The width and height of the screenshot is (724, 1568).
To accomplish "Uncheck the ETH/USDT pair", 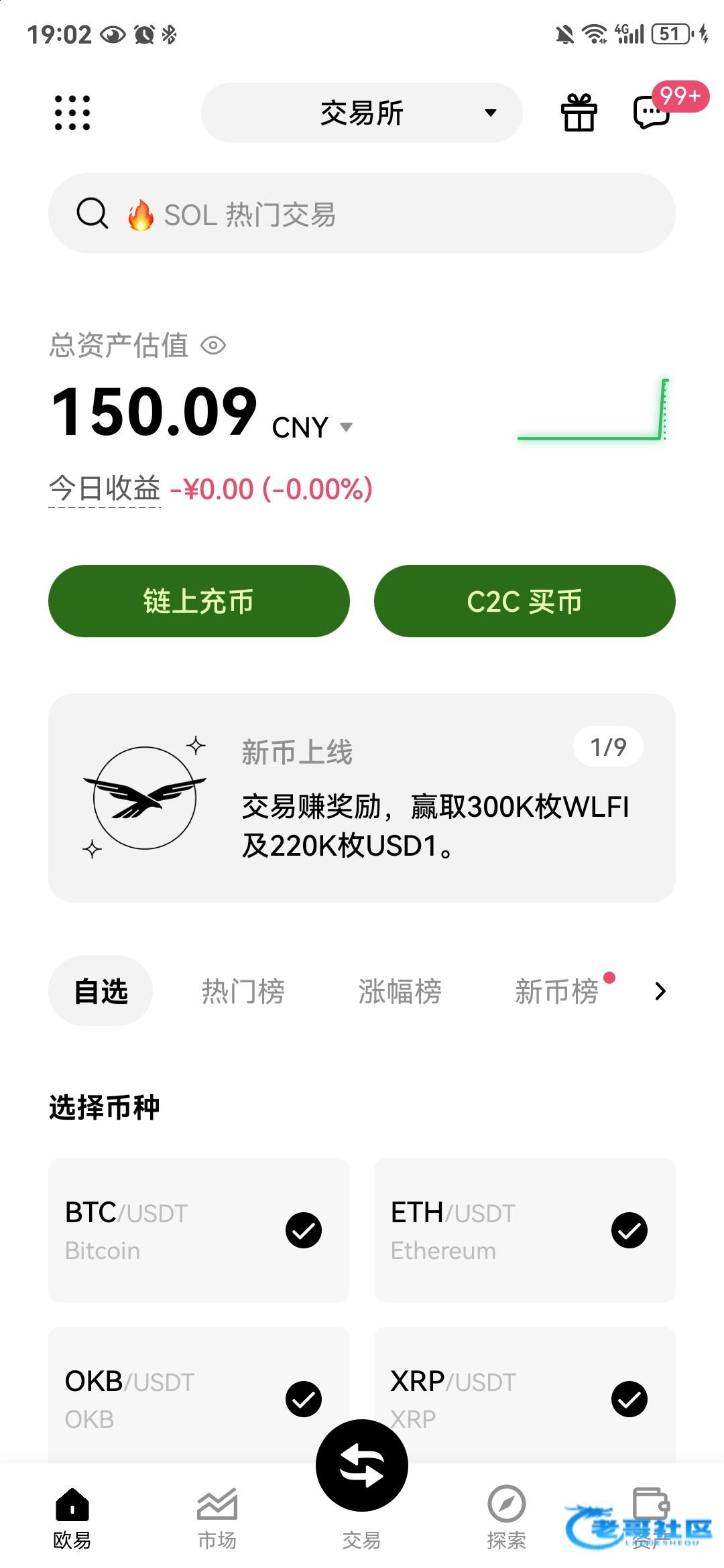I will [629, 1230].
